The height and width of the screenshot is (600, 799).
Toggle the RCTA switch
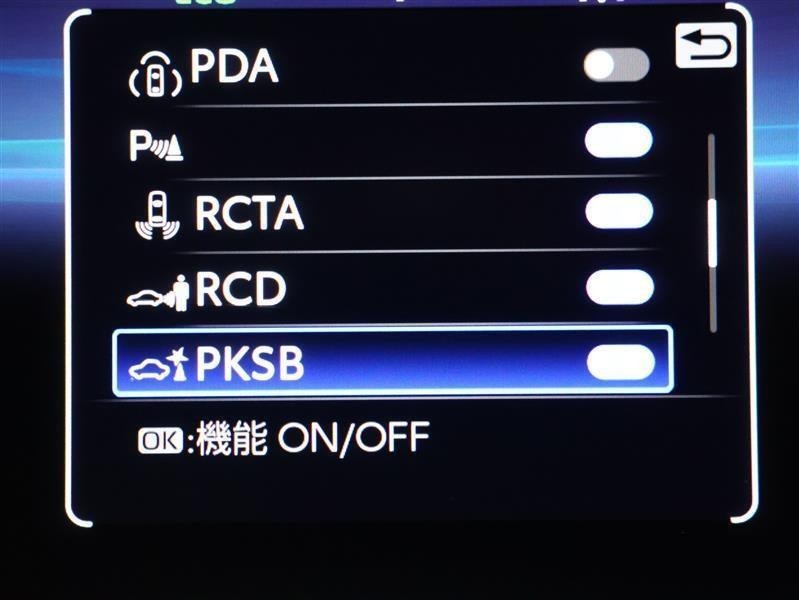pyautogui.click(x=619, y=212)
